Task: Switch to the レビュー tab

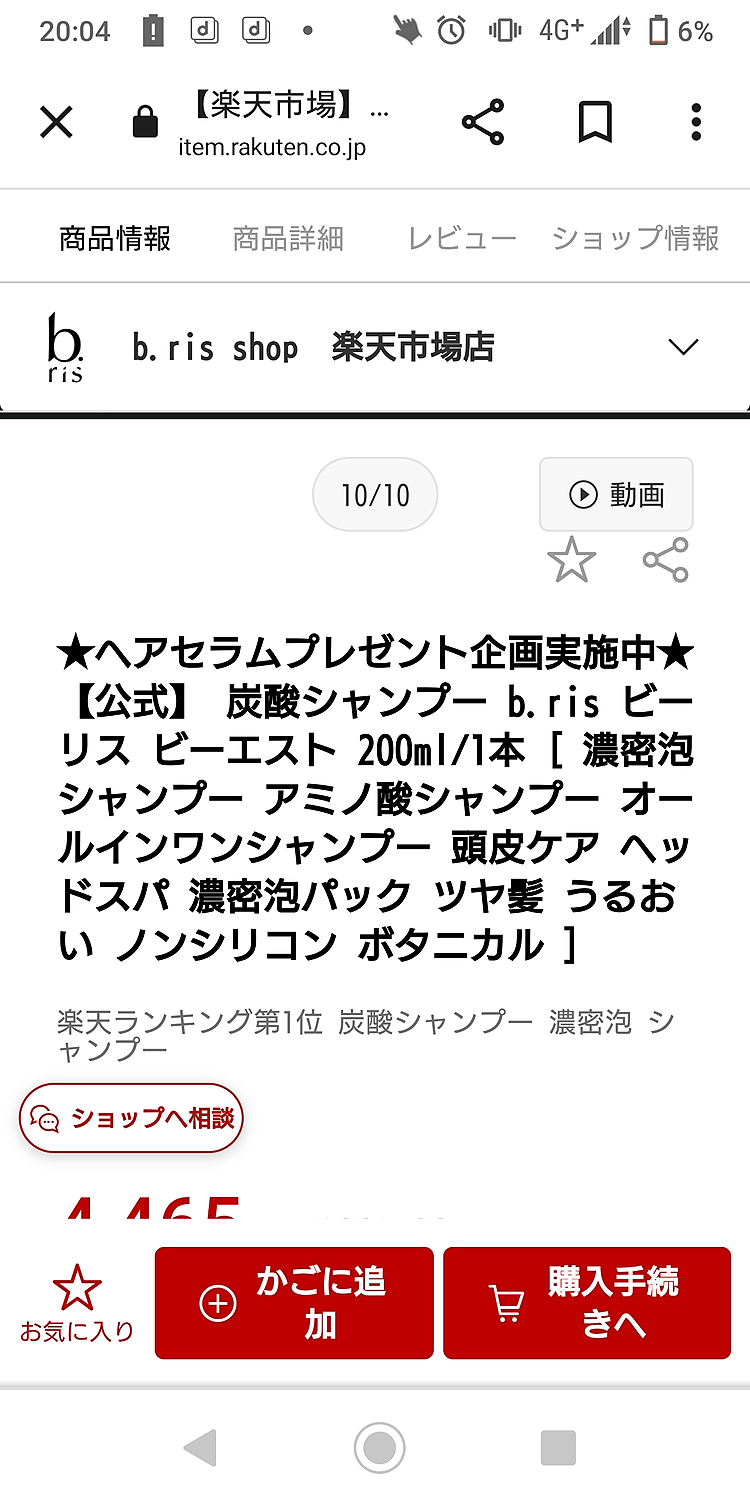Action: tap(462, 238)
